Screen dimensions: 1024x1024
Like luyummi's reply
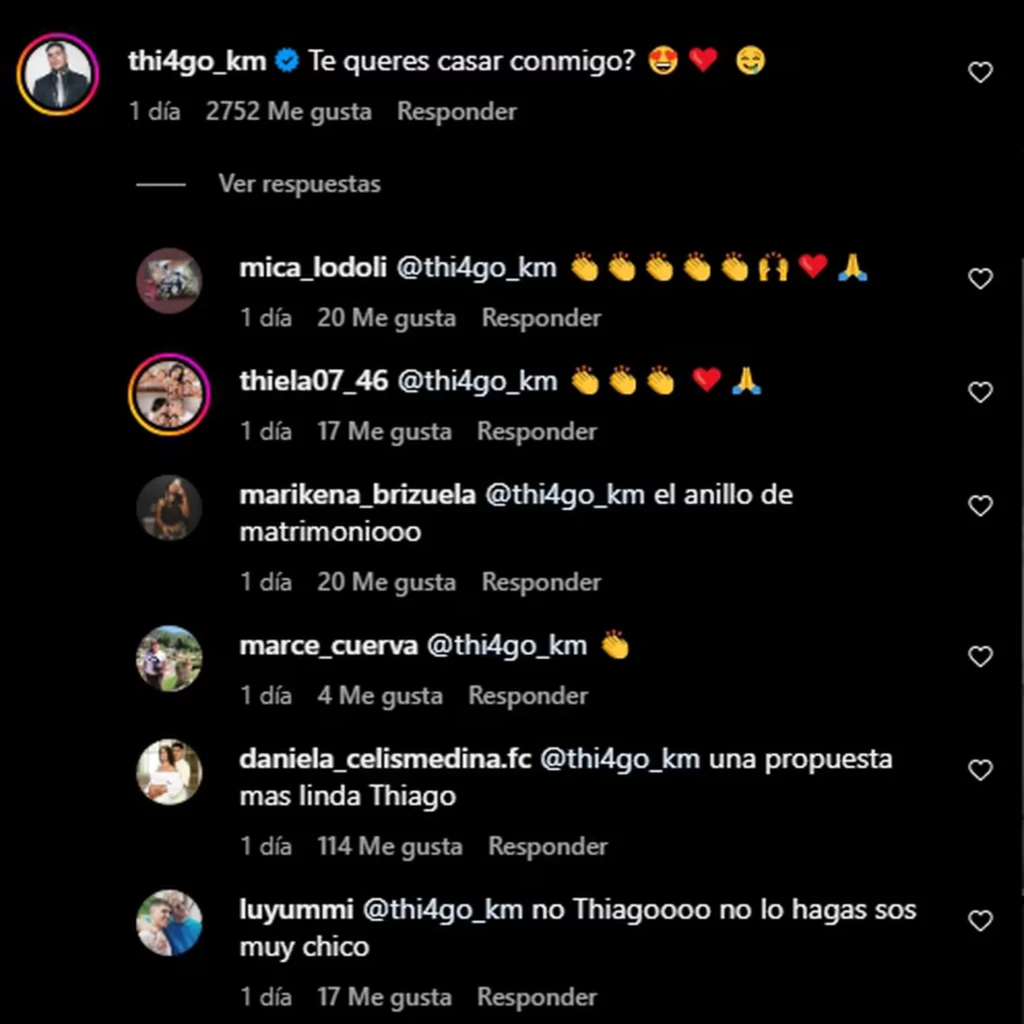tap(981, 921)
